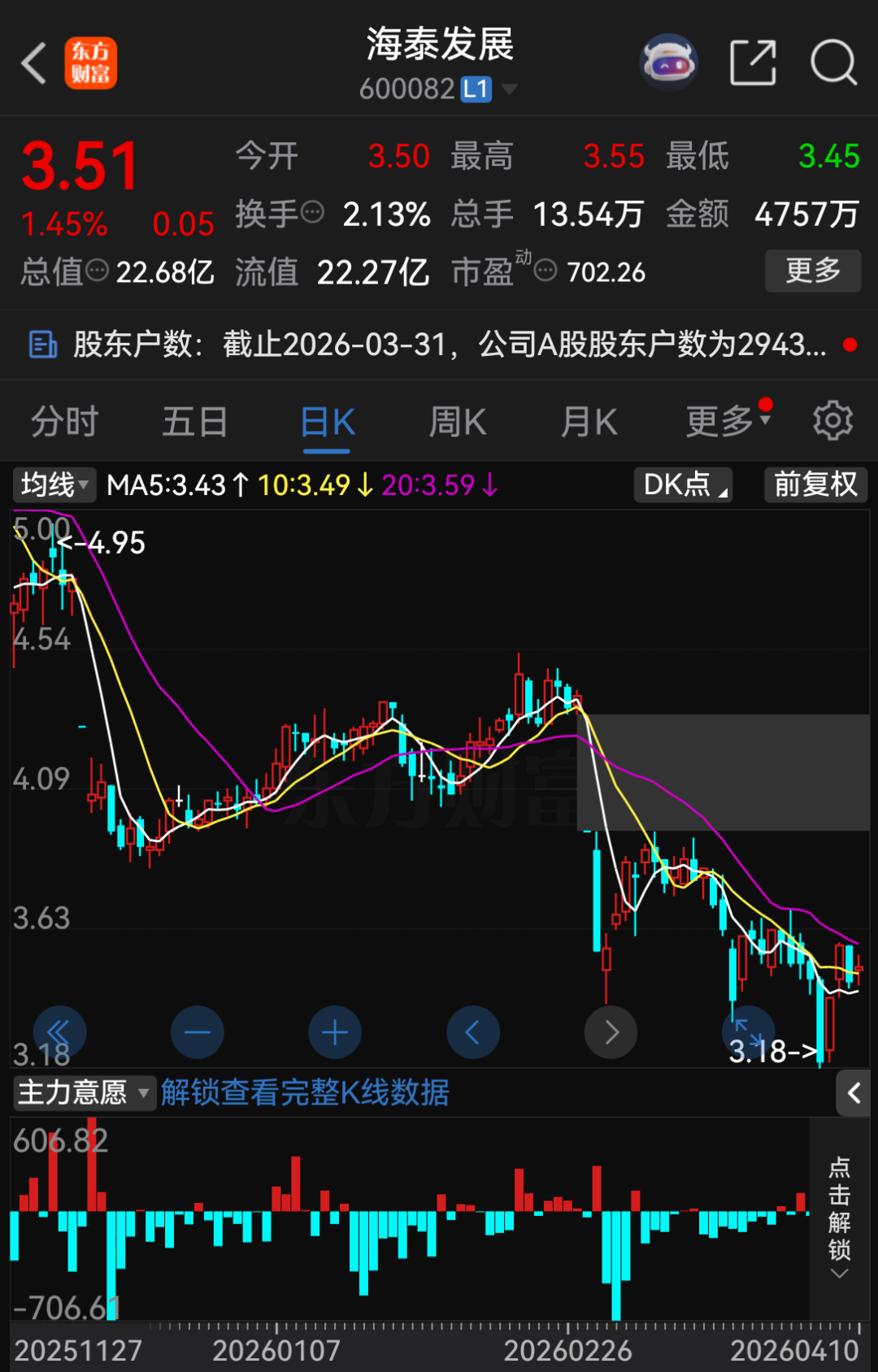This screenshot has width=878, height=1372.
Task: Zoom out with the minus icon on chart
Action: (x=197, y=1031)
